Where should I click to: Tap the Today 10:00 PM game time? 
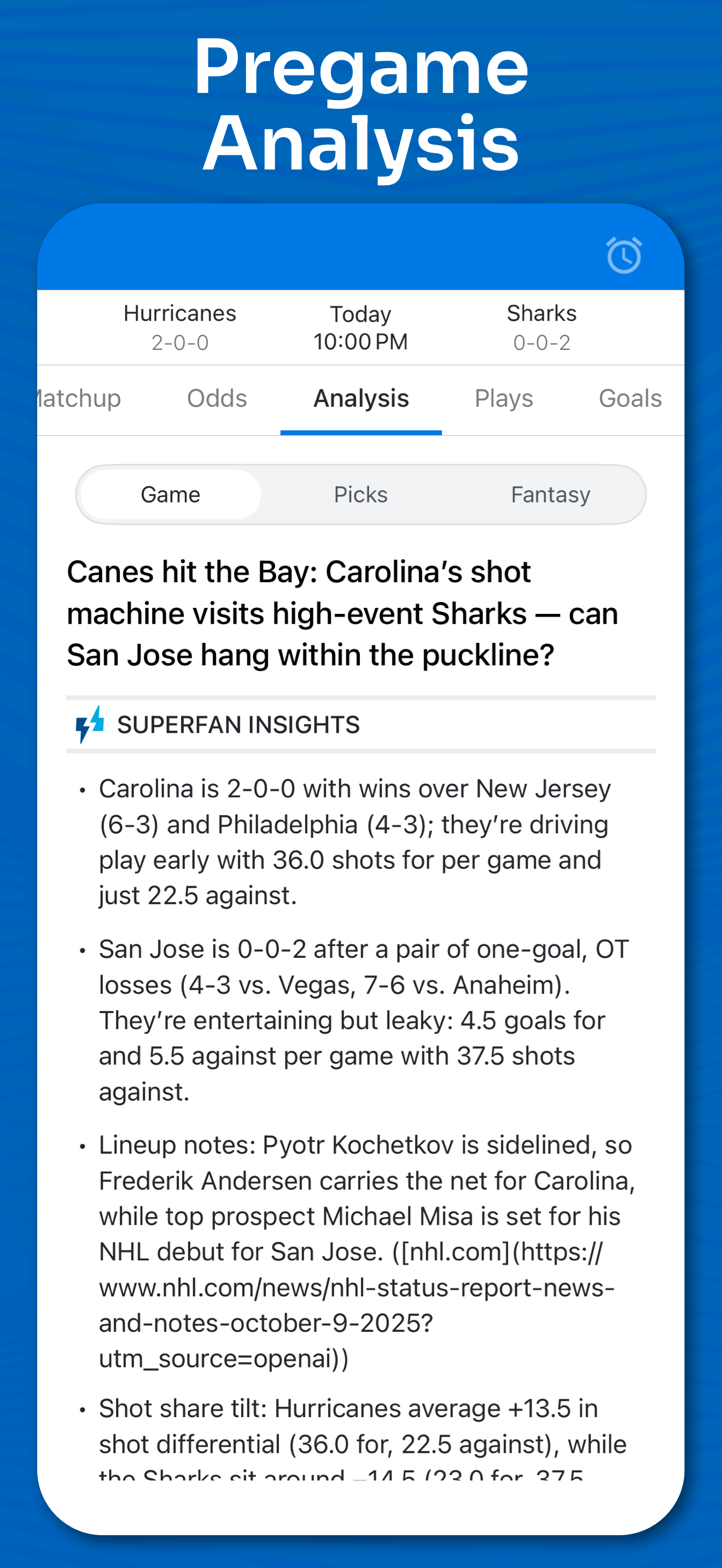click(x=362, y=327)
